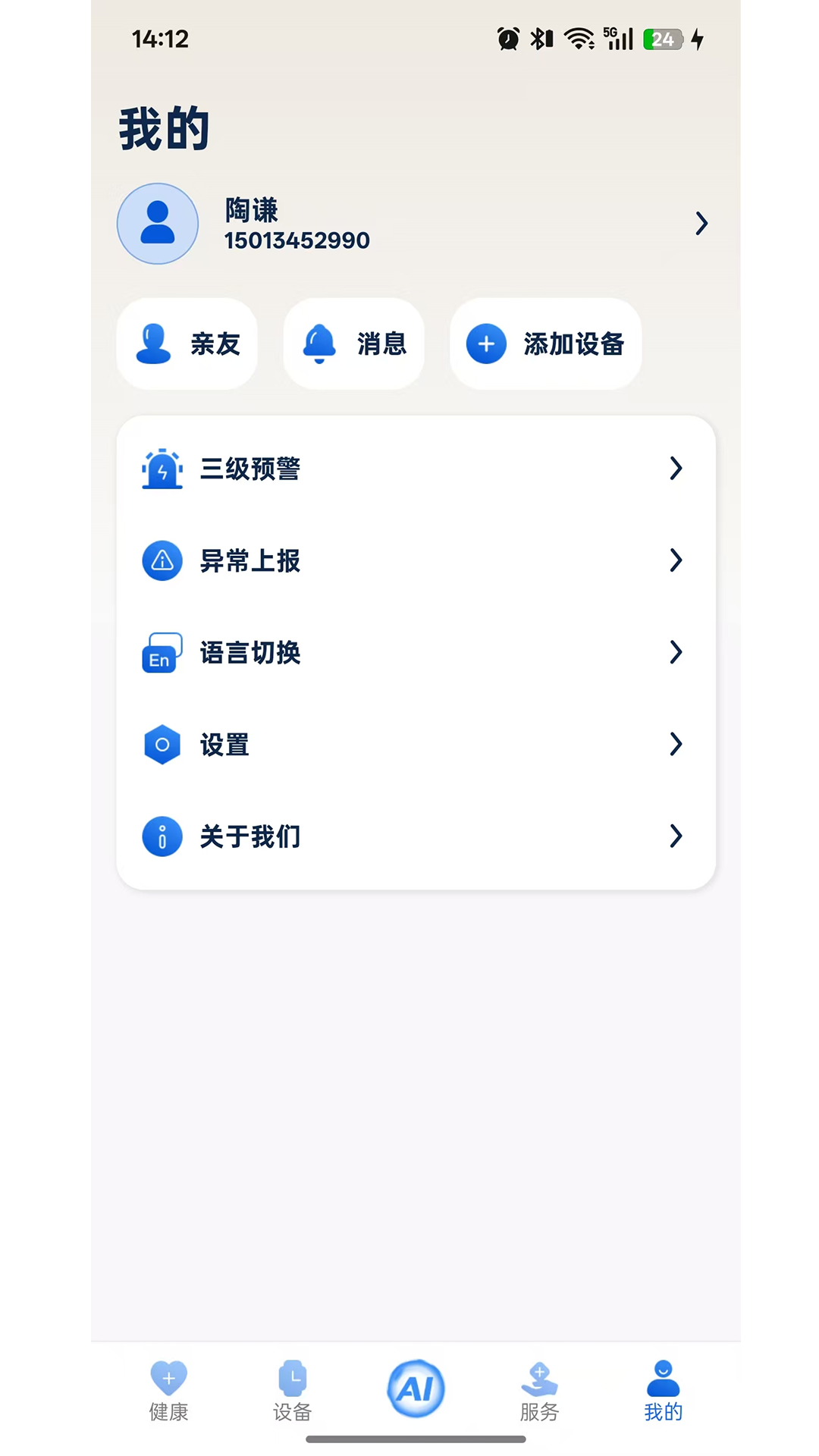Tap the 关于我们 info icon

pos(162,836)
